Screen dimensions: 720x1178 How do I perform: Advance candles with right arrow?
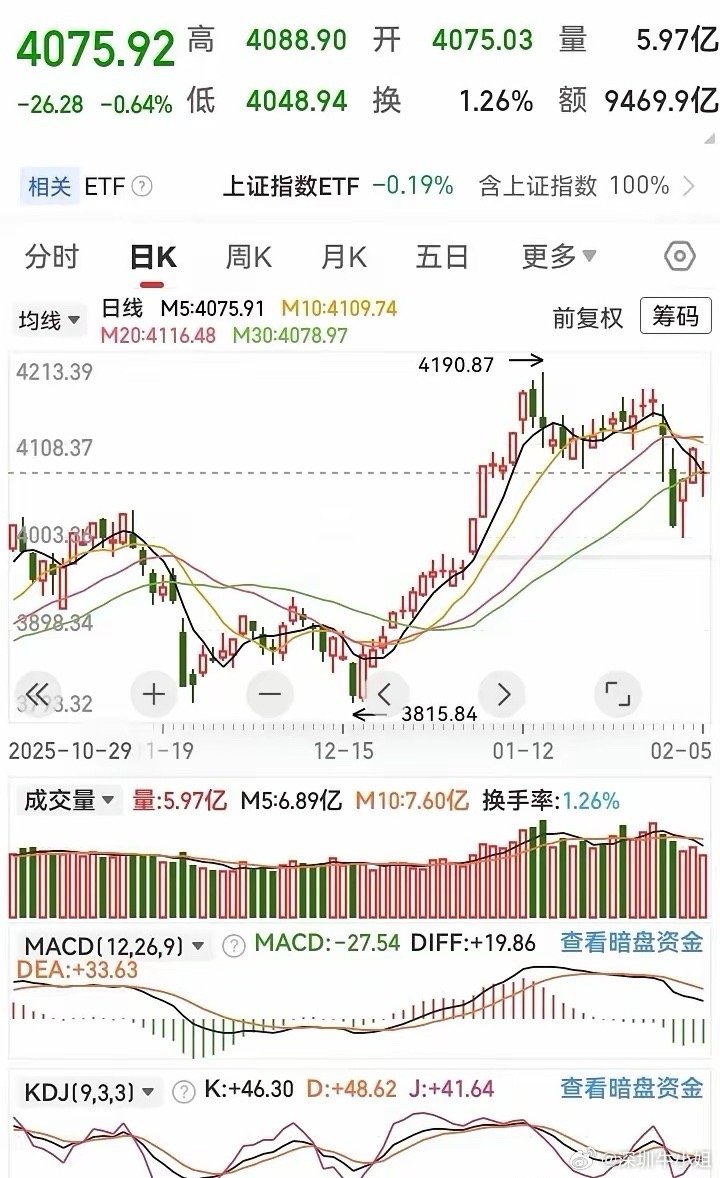(x=503, y=693)
